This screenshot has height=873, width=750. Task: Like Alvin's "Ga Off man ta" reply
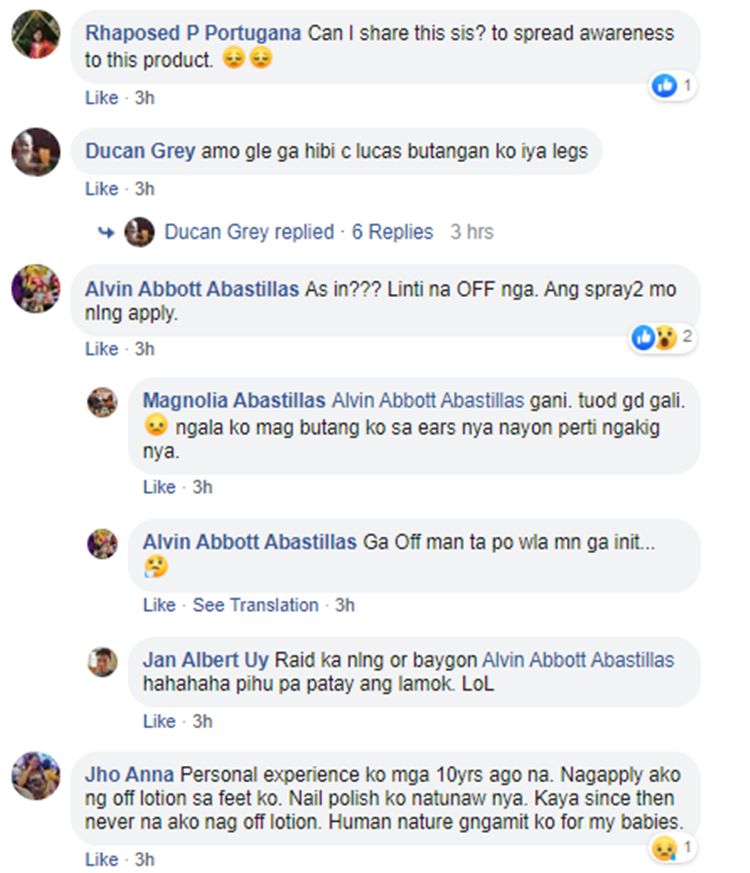tap(159, 605)
